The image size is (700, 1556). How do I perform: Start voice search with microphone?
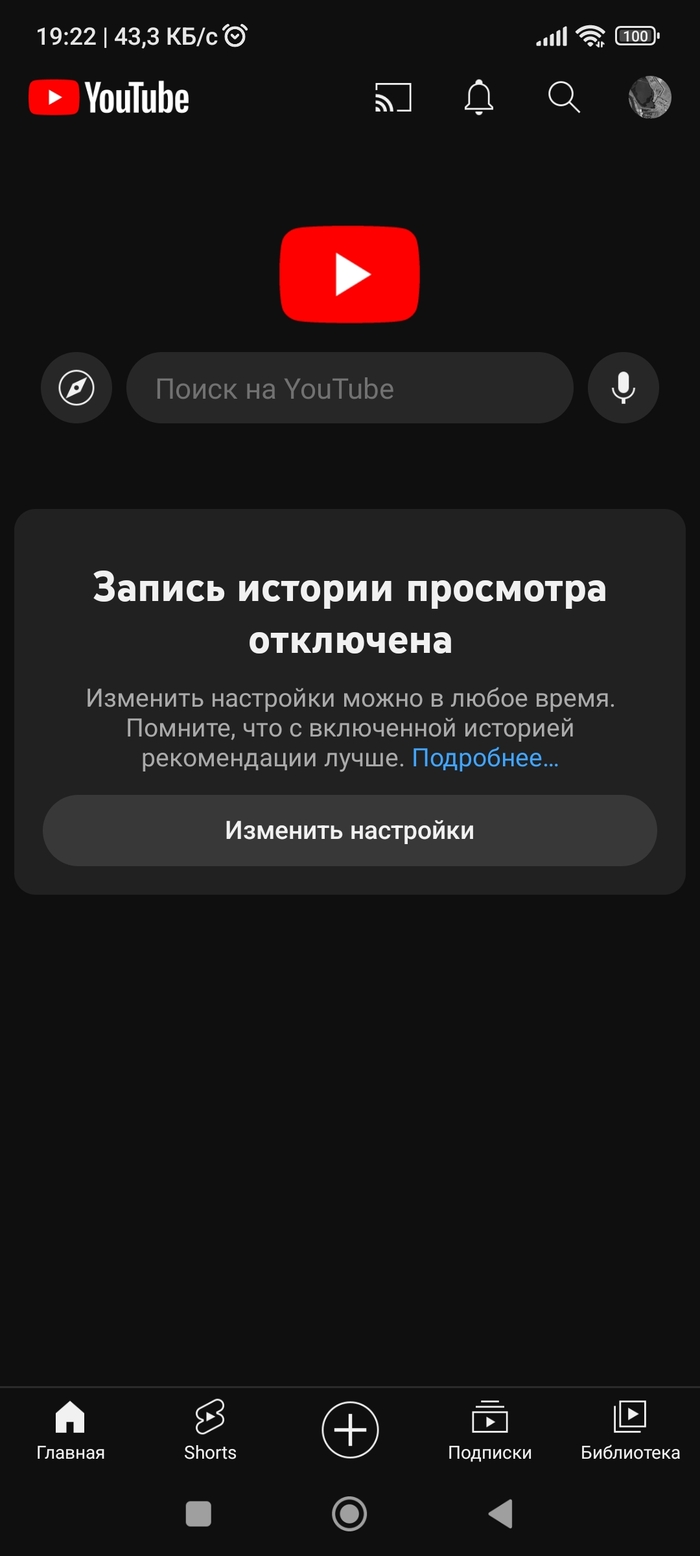click(x=623, y=387)
